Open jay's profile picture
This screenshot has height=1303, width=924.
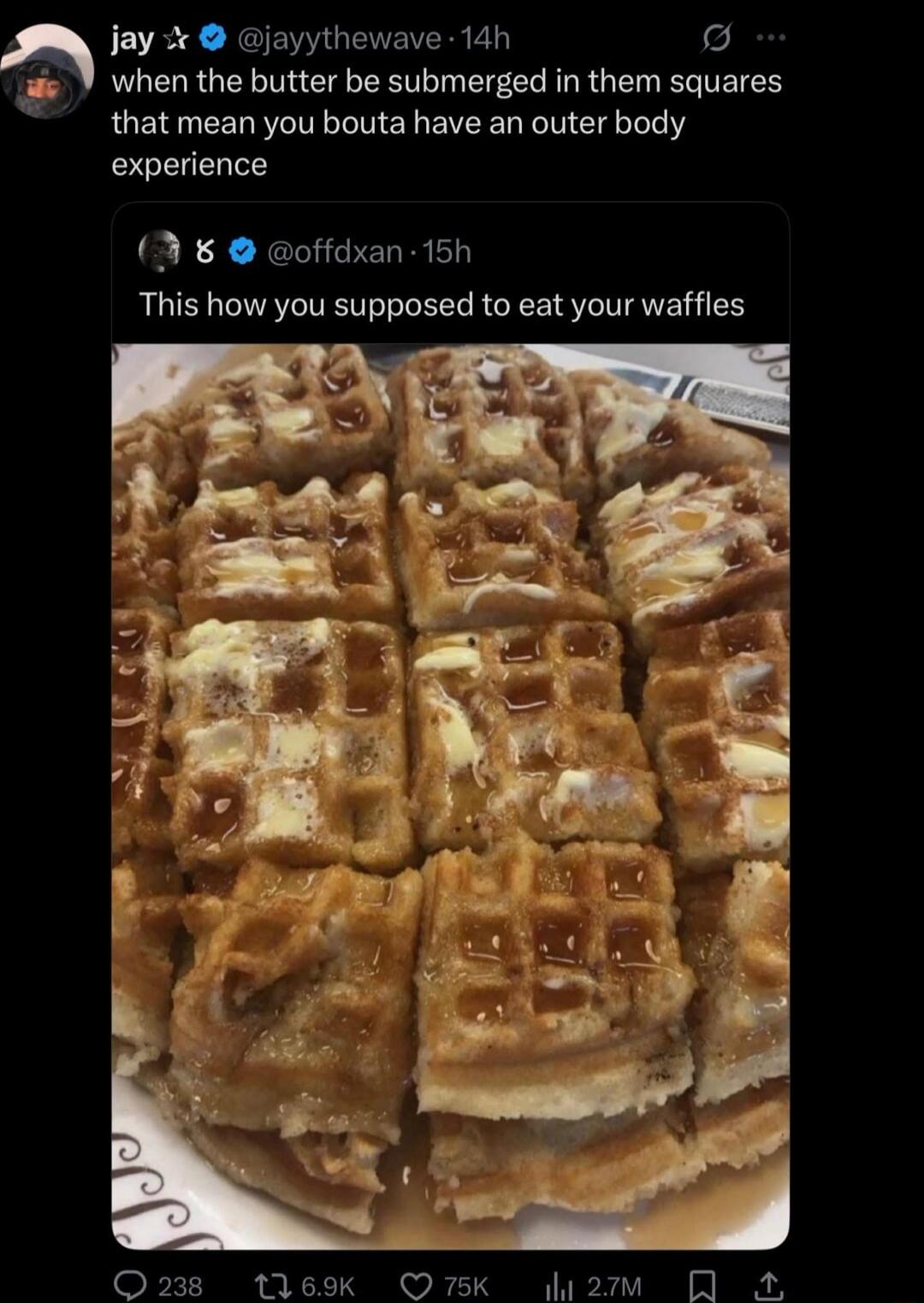[x=47, y=72]
